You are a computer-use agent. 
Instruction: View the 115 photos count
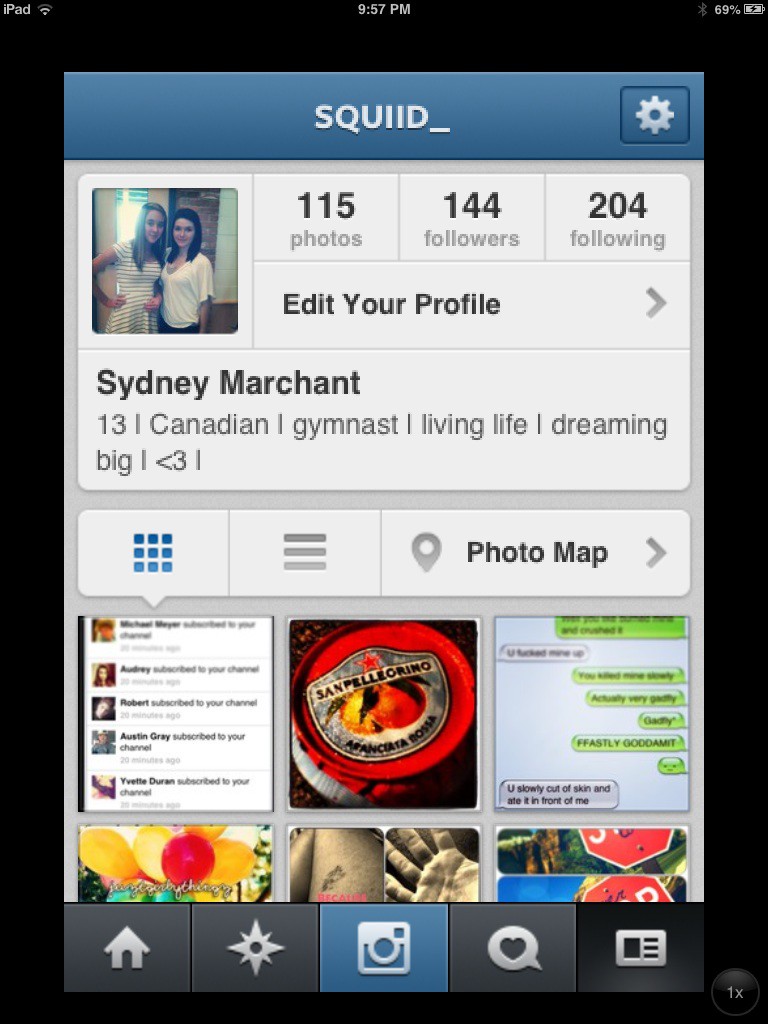(326, 219)
